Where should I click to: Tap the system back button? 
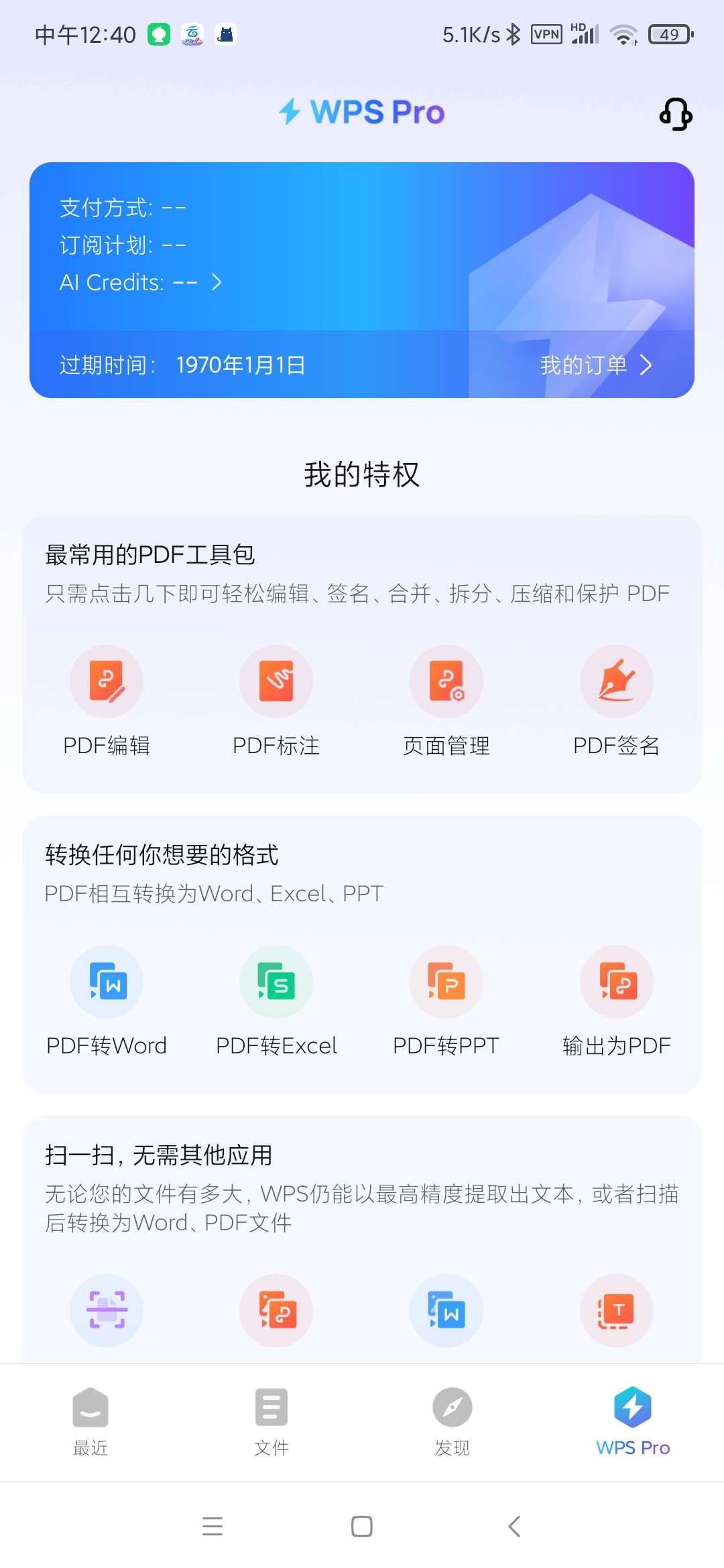[514, 1526]
